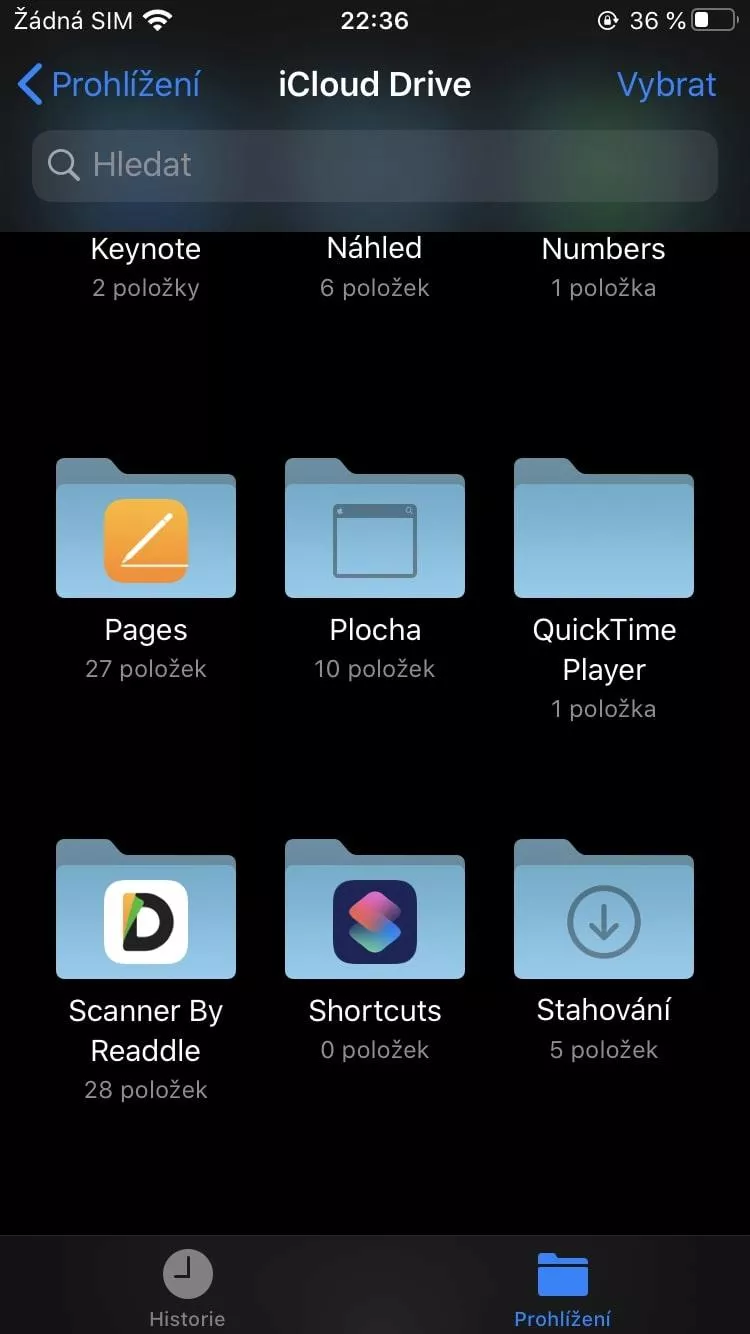Open the Numbers folder
Screen dimensions: 750x1334
(604, 250)
